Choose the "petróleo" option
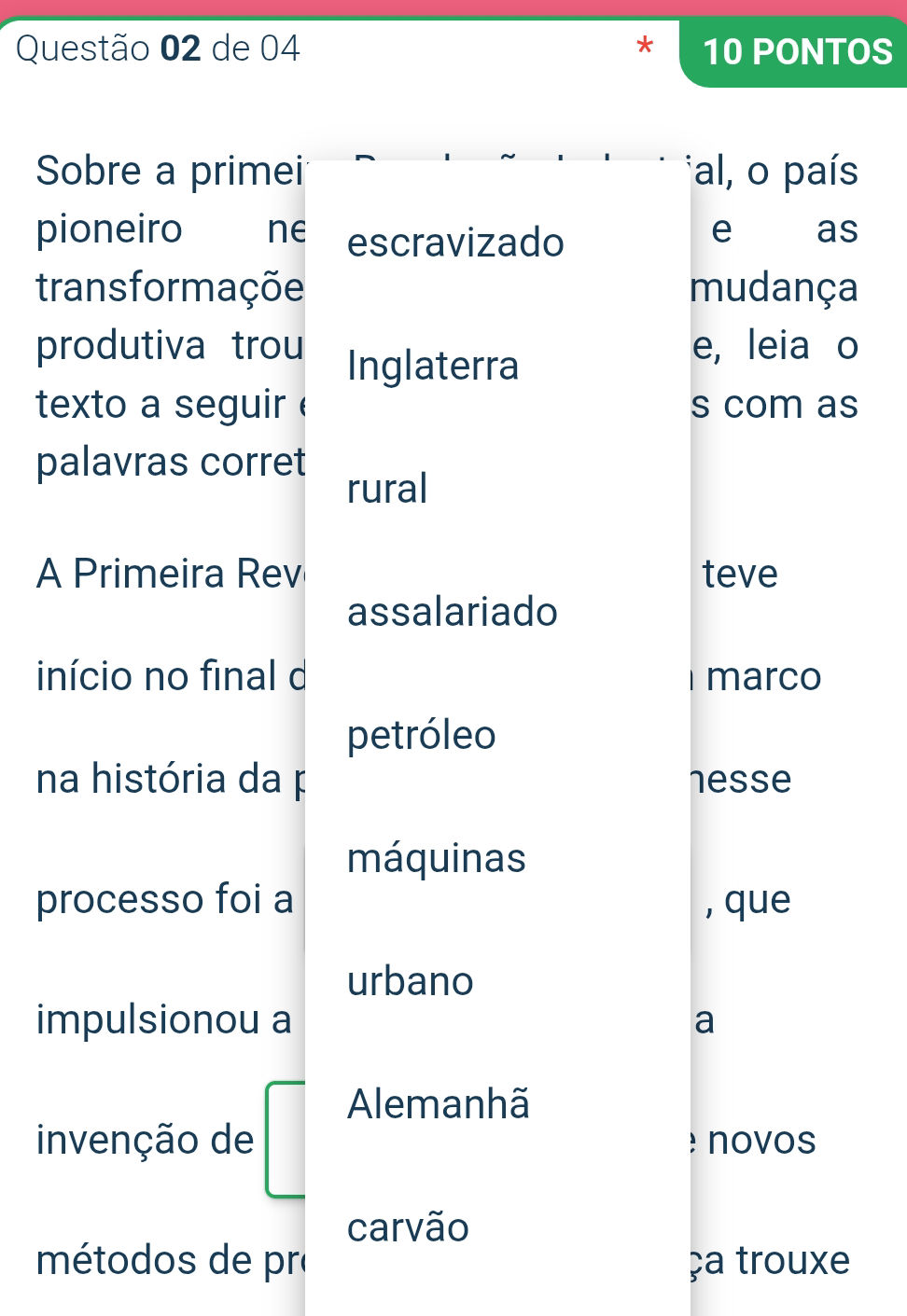 [x=422, y=735]
